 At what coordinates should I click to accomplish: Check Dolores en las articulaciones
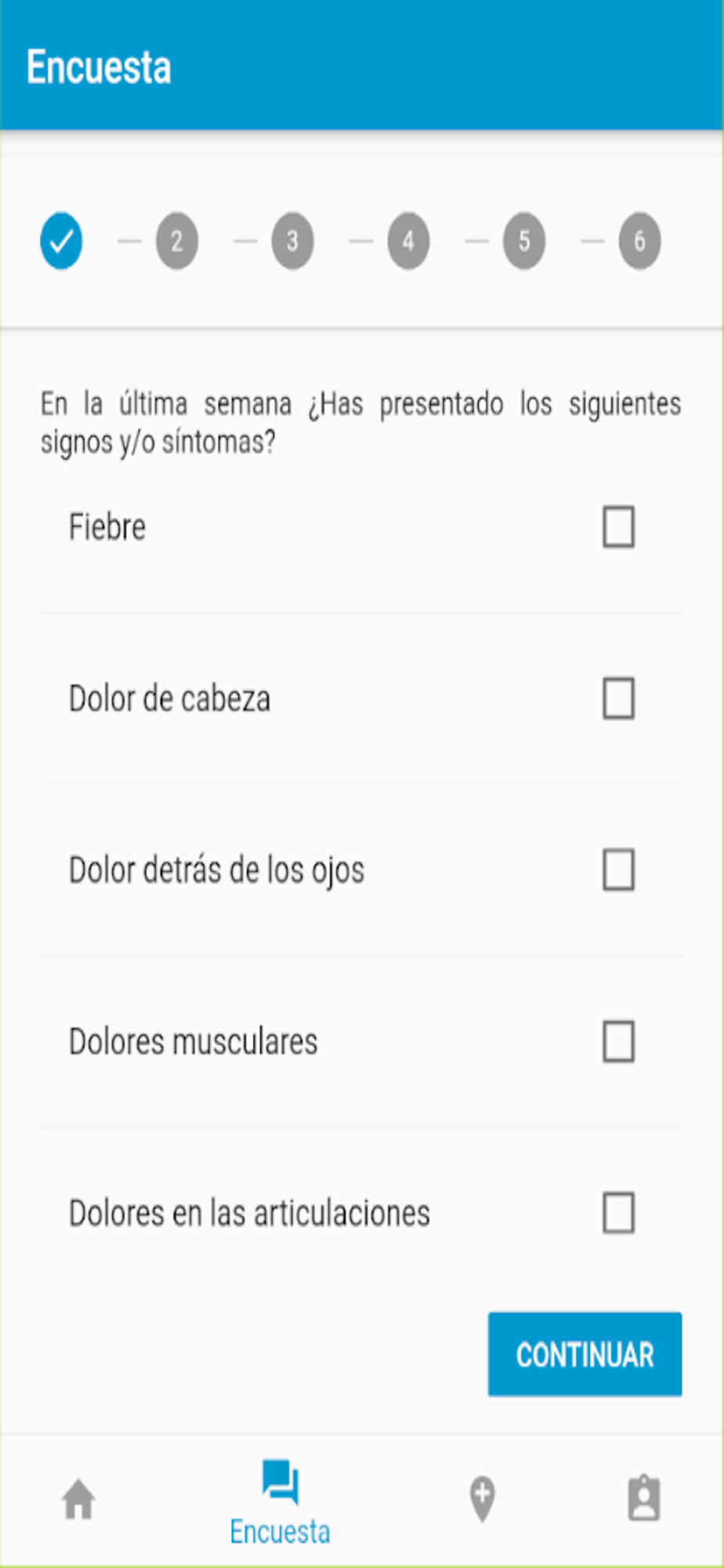click(x=618, y=1213)
